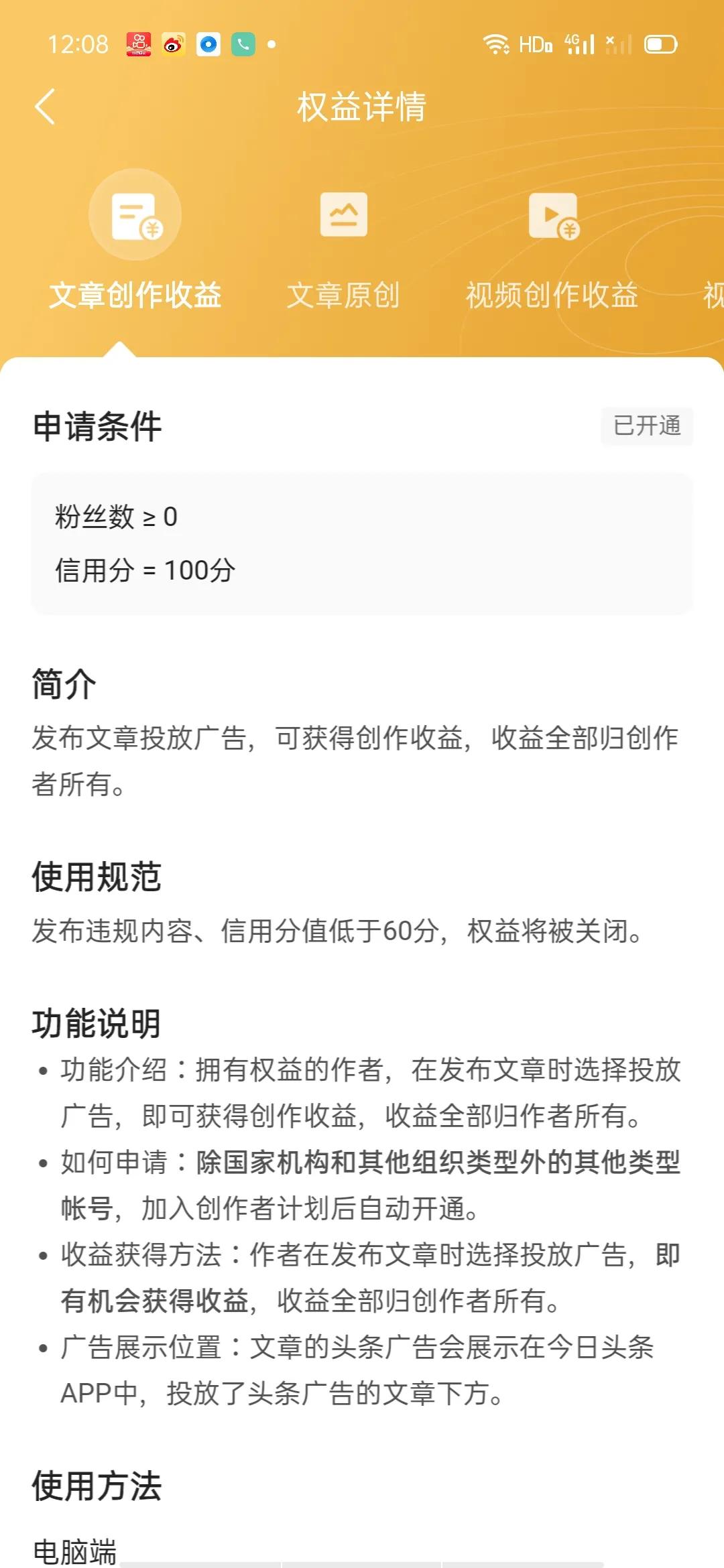Click the conditions box showing 粉丝数 ≥ 0

point(362,543)
